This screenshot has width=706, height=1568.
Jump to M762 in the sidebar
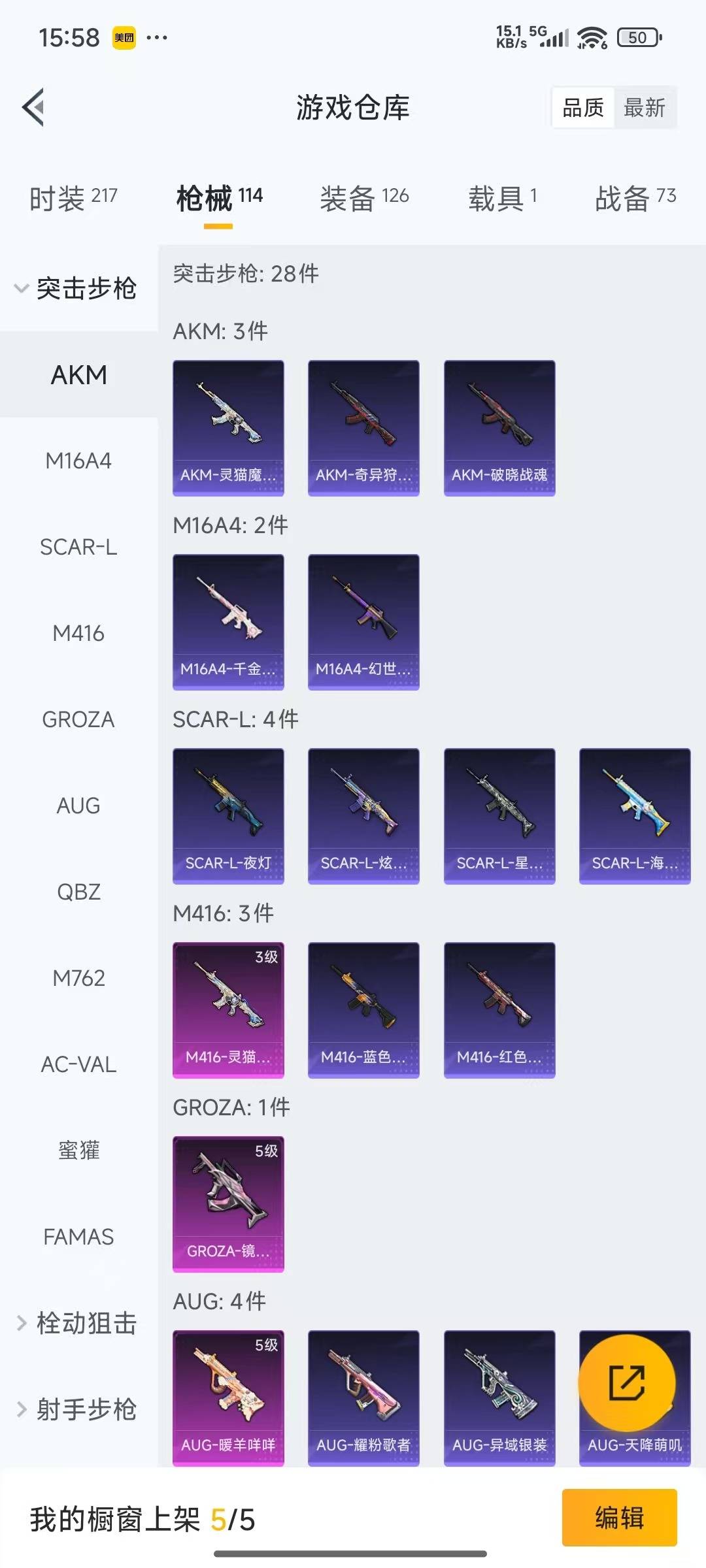[x=78, y=979]
